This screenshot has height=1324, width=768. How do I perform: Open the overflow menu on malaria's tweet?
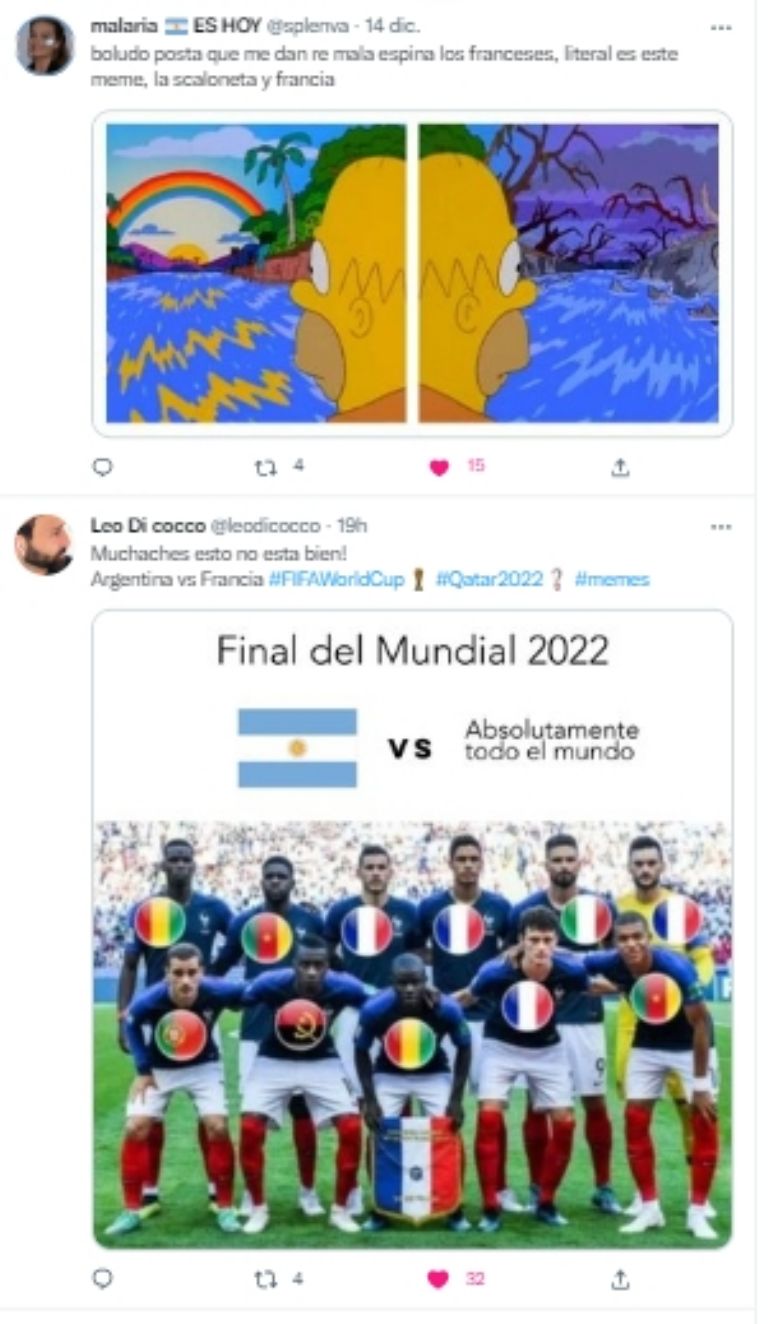(x=720, y=27)
